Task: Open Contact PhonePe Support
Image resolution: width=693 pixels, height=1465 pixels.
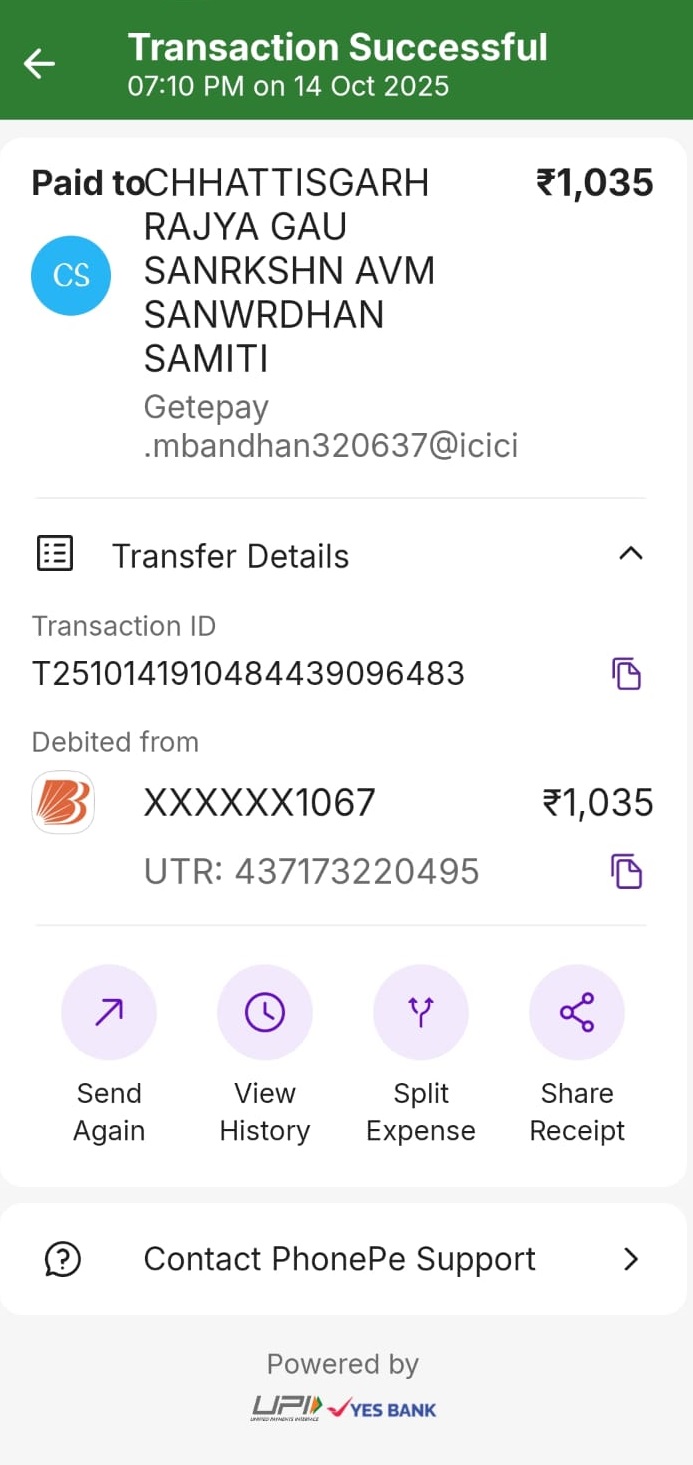Action: pyautogui.click(x=340, y=1259)
